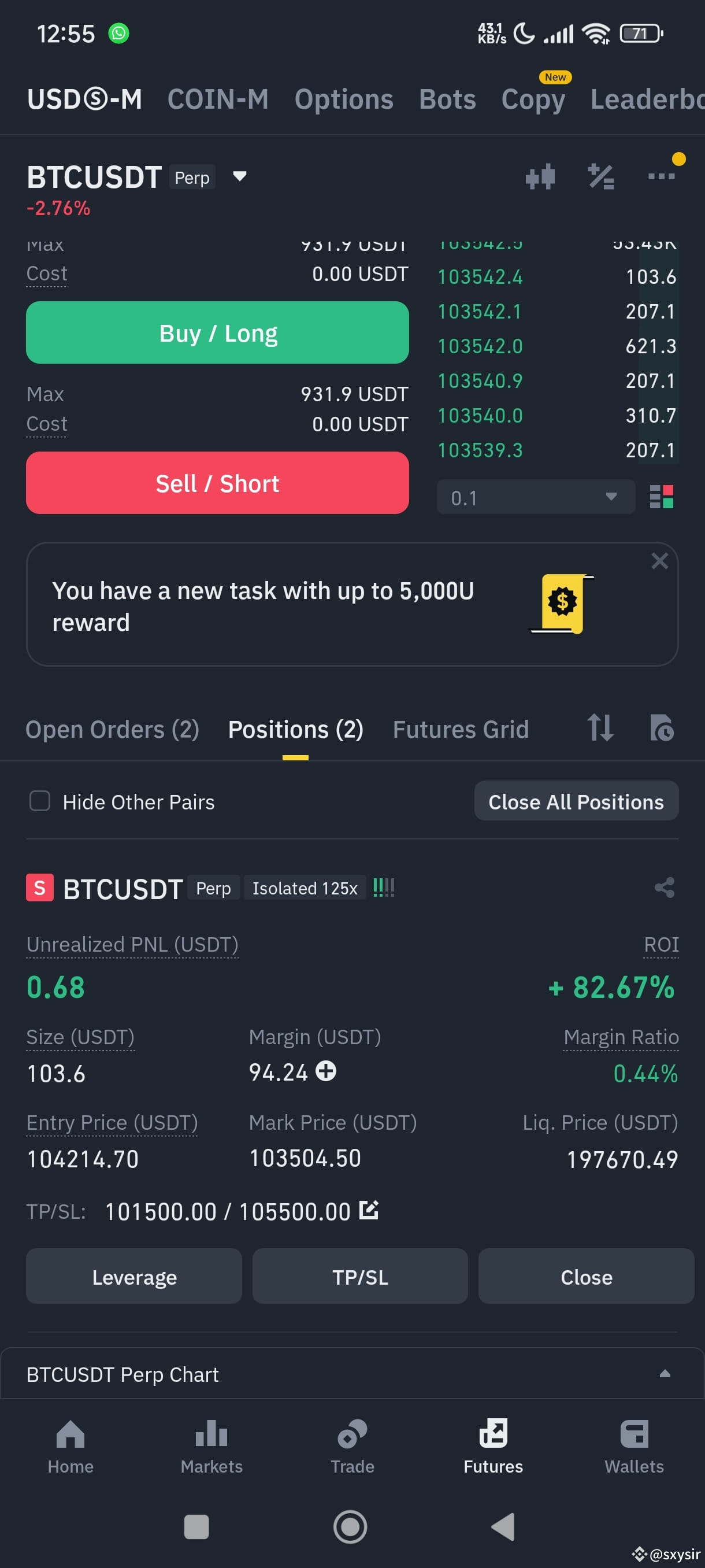Screen dimensions: 705x1568
Task: Share the BTCUSDT short position
Action: (664, 887)
